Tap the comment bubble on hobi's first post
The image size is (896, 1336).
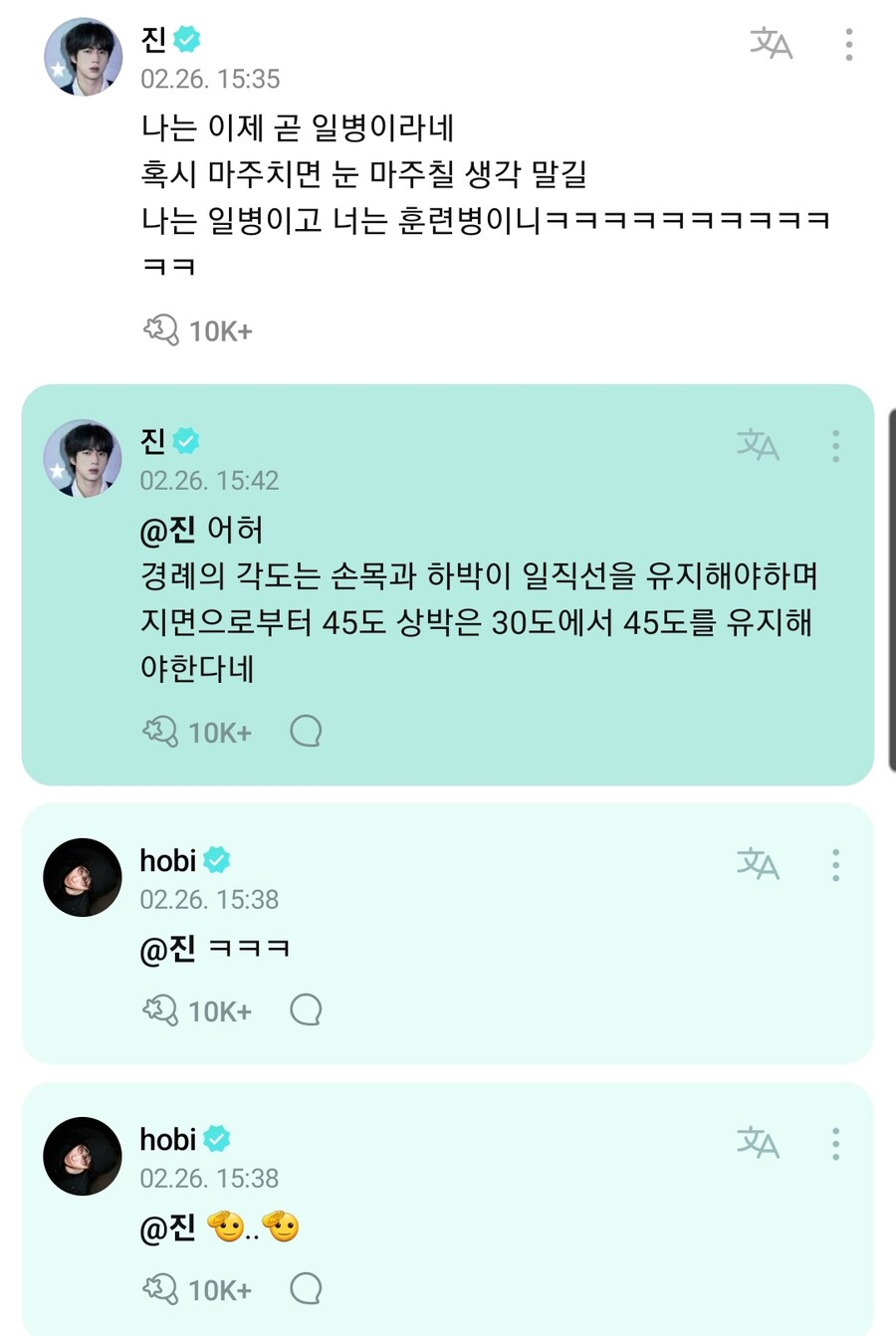[x=306, y=1009]
